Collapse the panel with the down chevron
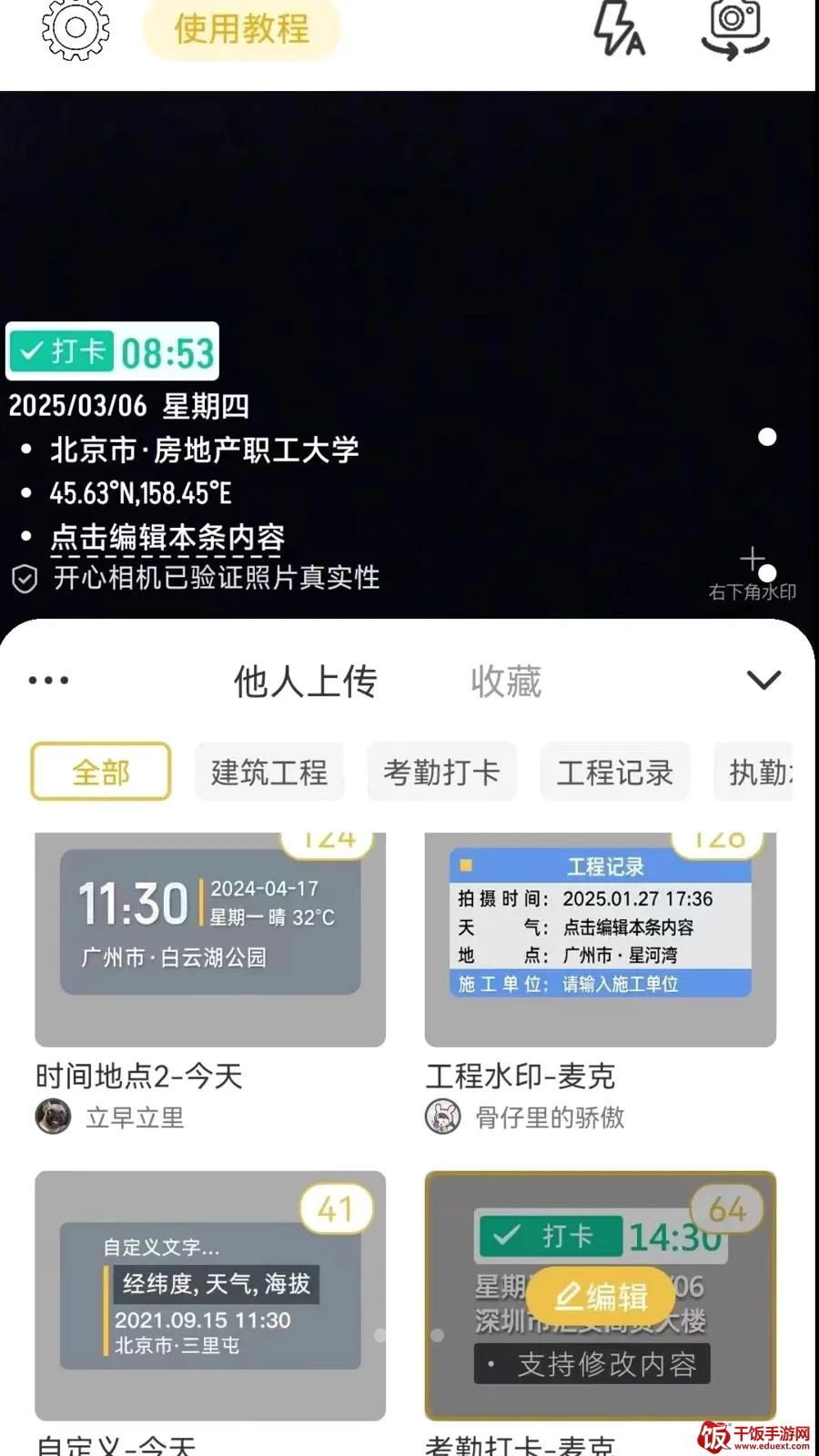The image size is (819, 1456). tap(763, 680)
